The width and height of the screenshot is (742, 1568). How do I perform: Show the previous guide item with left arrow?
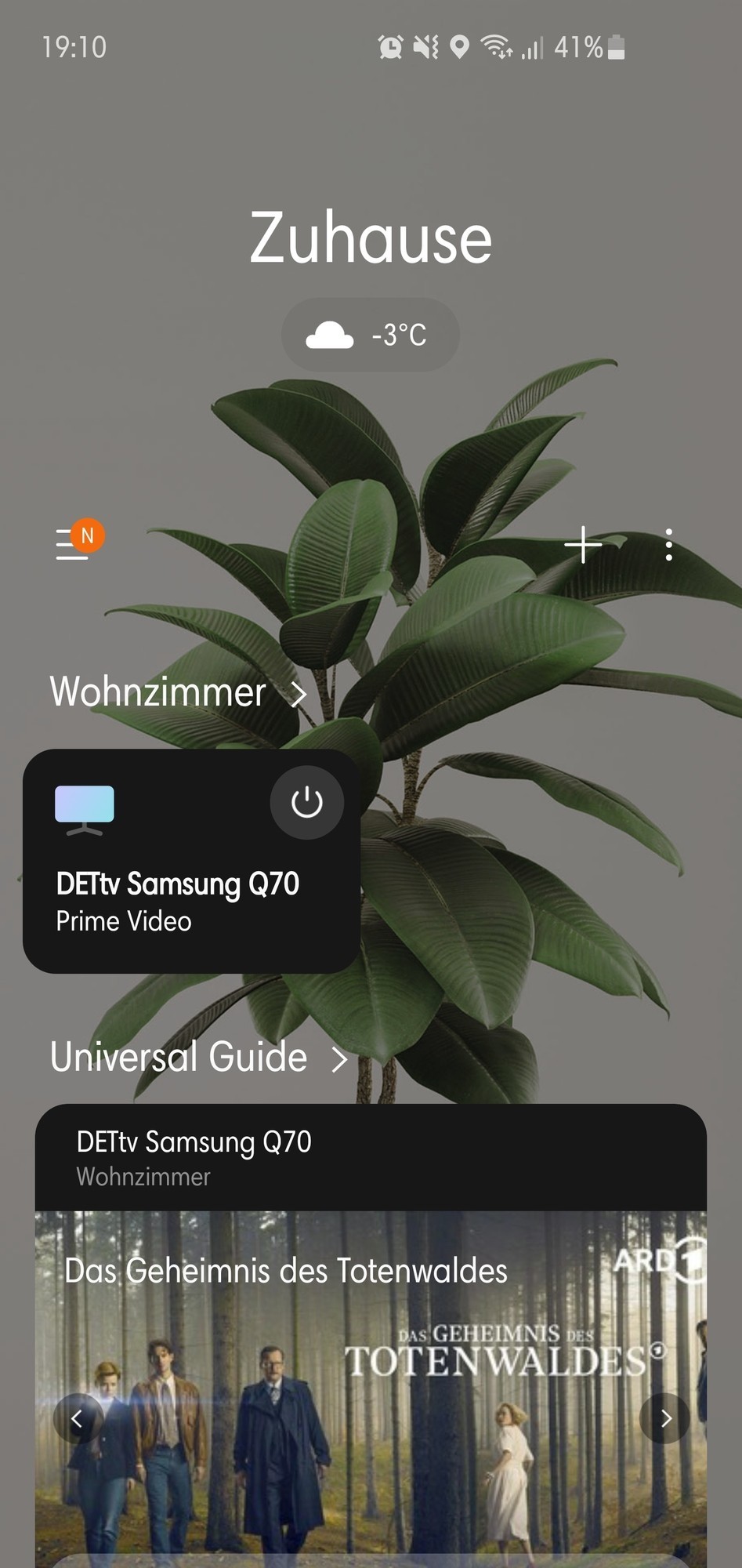77,1417
